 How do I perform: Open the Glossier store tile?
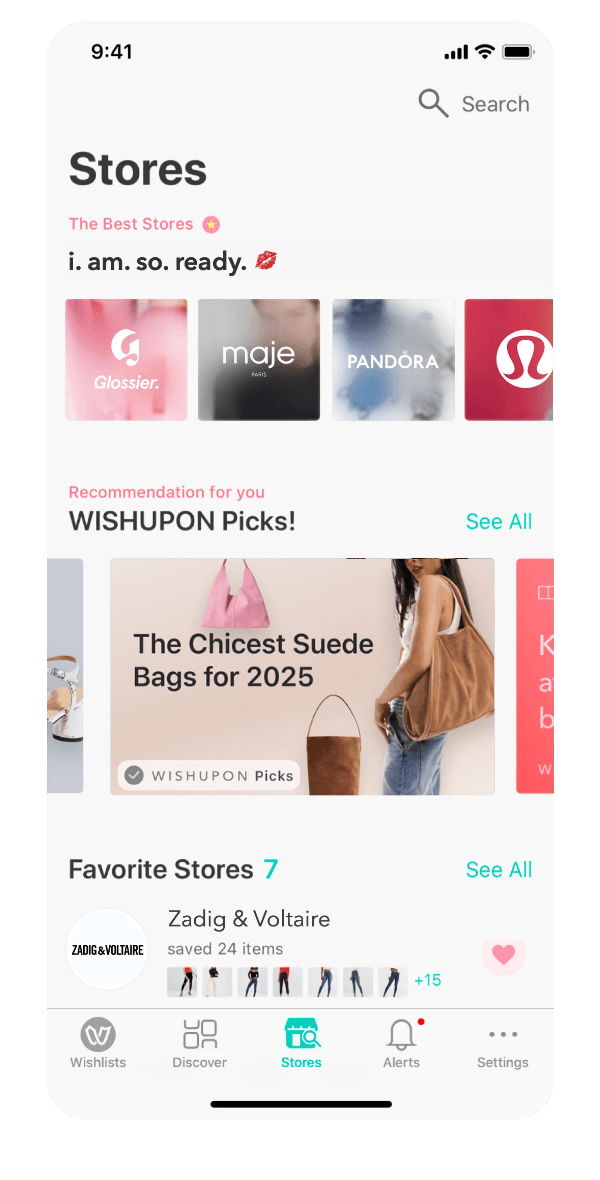[126, 359]
